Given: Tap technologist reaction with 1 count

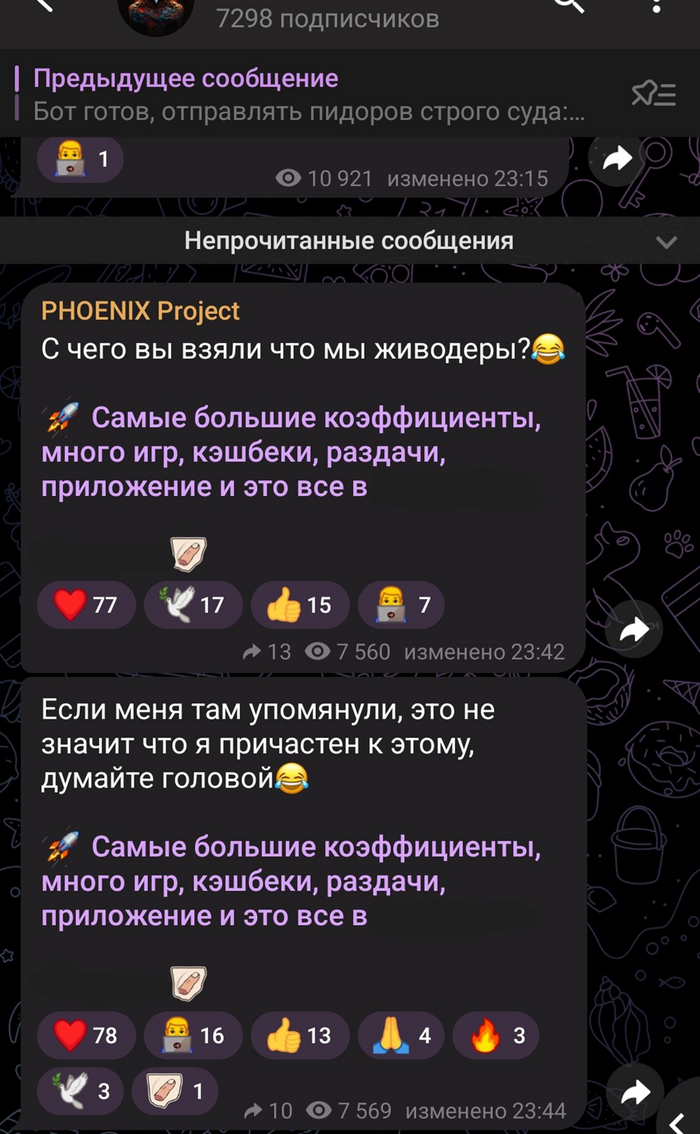Looking at the screenshot, I should pyautogui.click(x=80, y=158).
